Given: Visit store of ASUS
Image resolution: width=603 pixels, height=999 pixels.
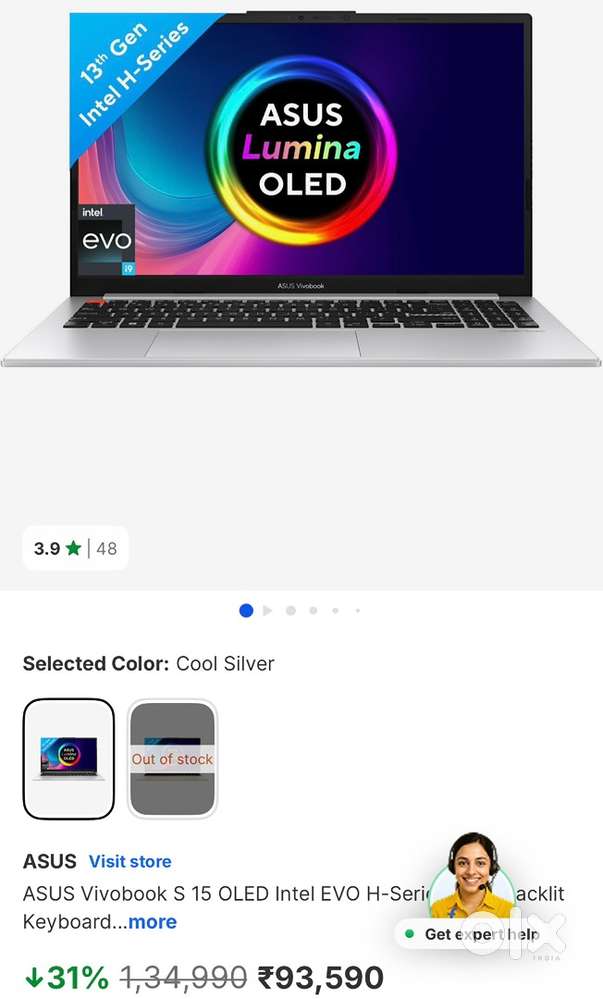Looking at the screenshot, I should point(130,861).
